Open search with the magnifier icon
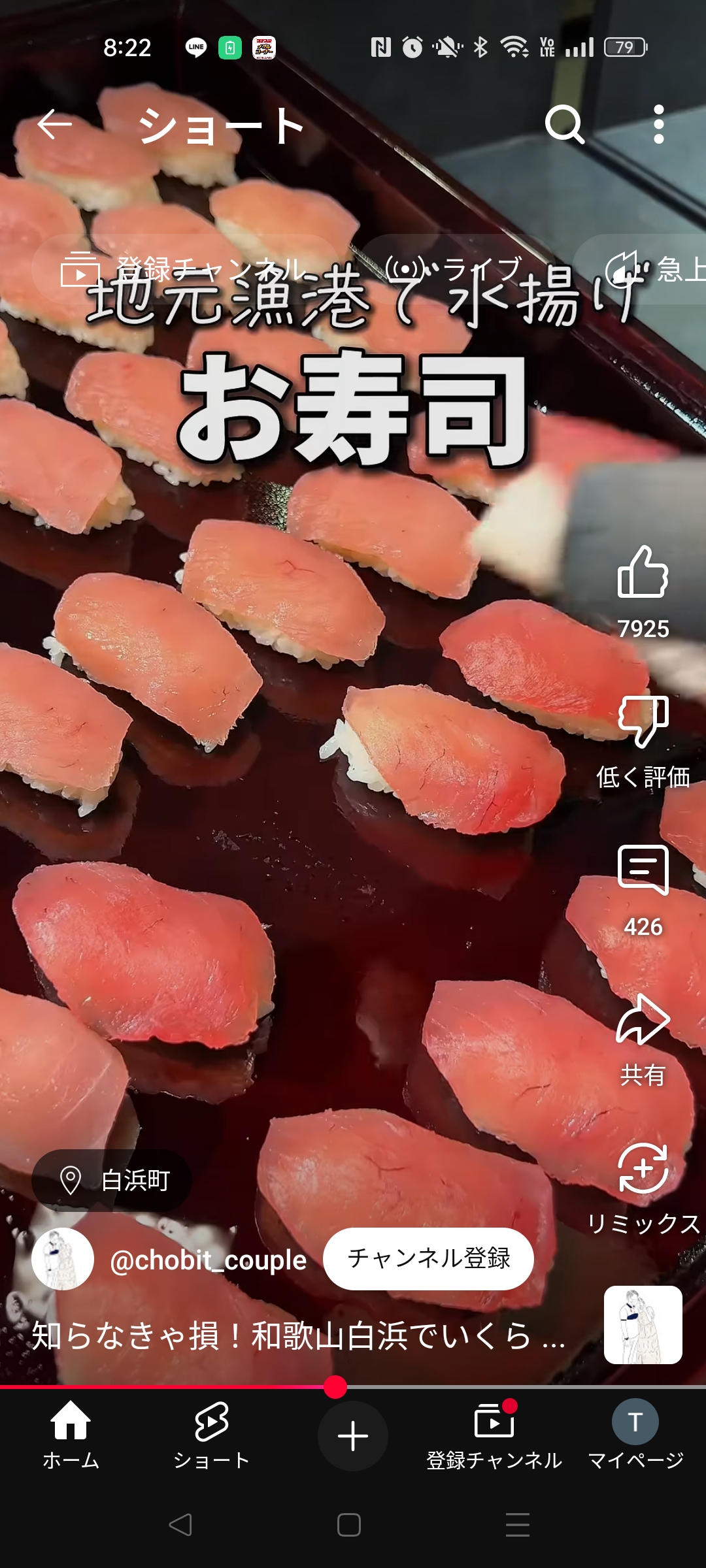The height and width of the screenshot is (1568, 706). coord(564,124)
